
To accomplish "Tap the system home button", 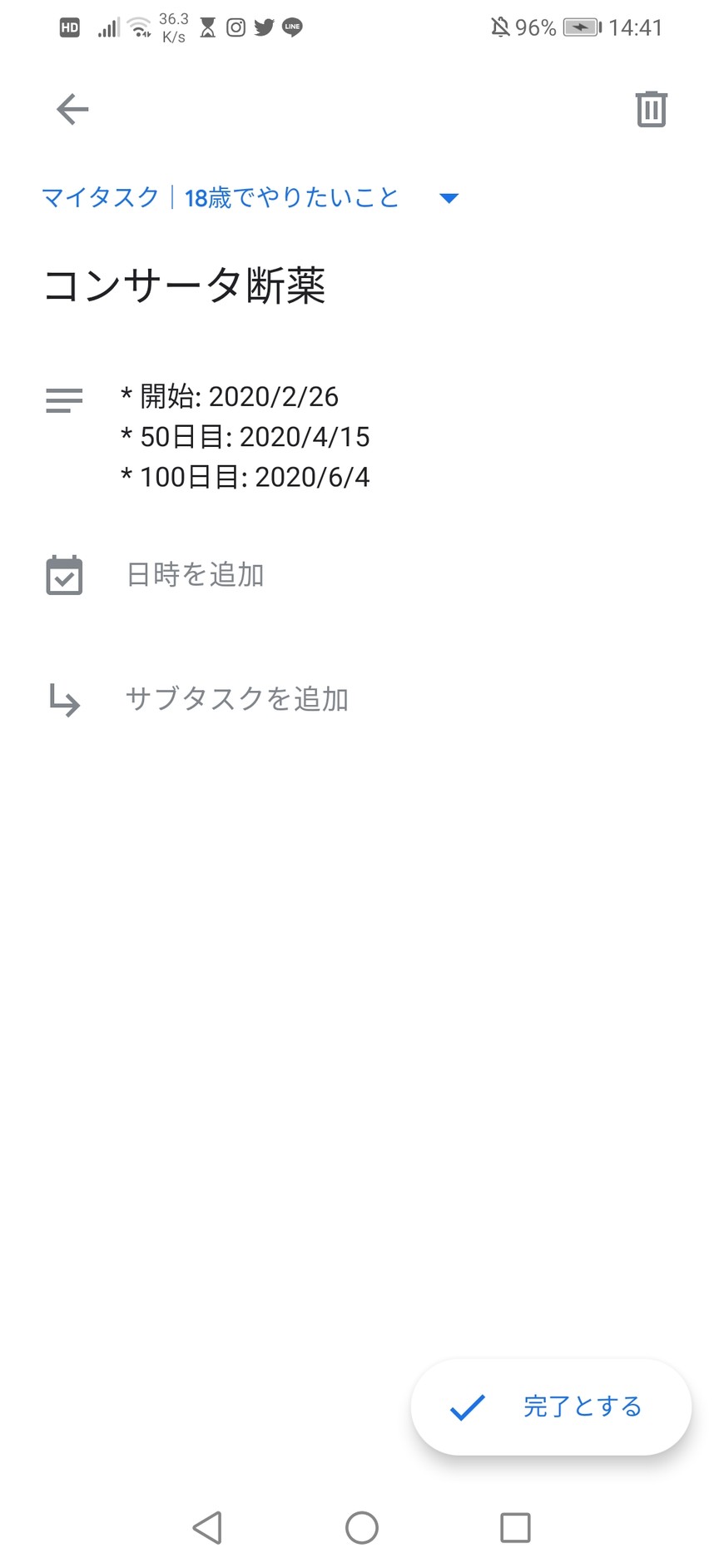I will click(x=362, y=1528).
